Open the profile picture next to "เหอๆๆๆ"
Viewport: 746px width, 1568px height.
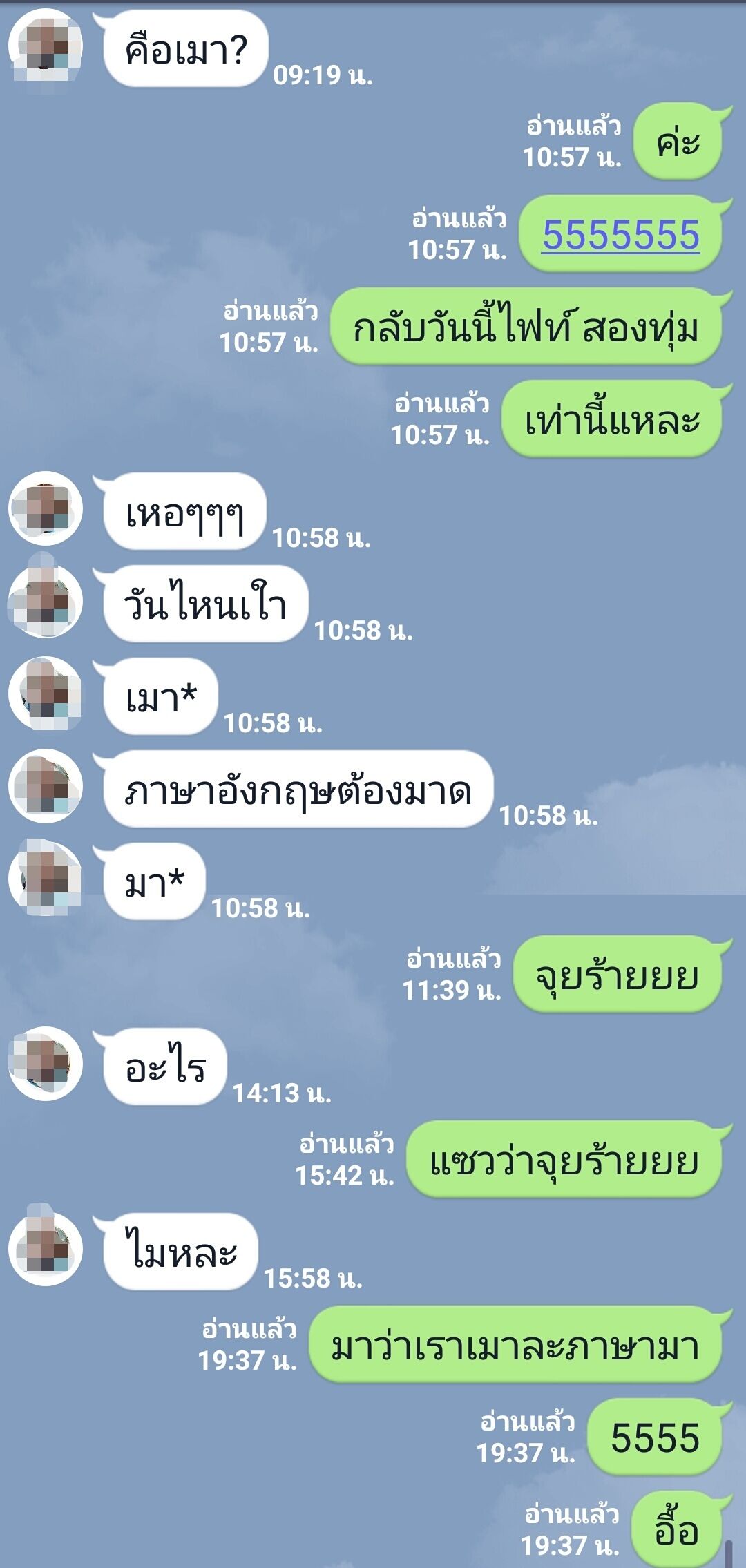coord(46,509)
